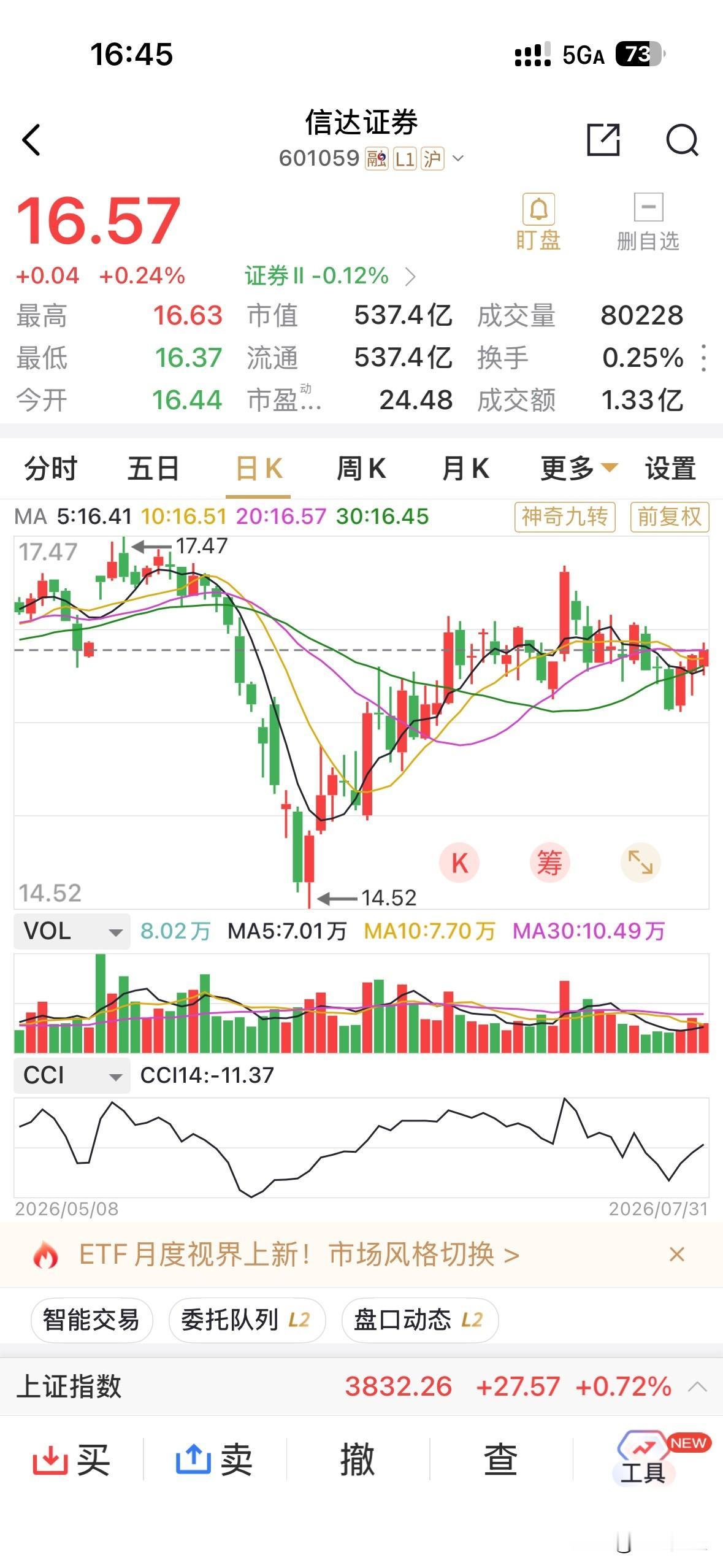Go back using the top-left arrow

click(x=31, y=140)
